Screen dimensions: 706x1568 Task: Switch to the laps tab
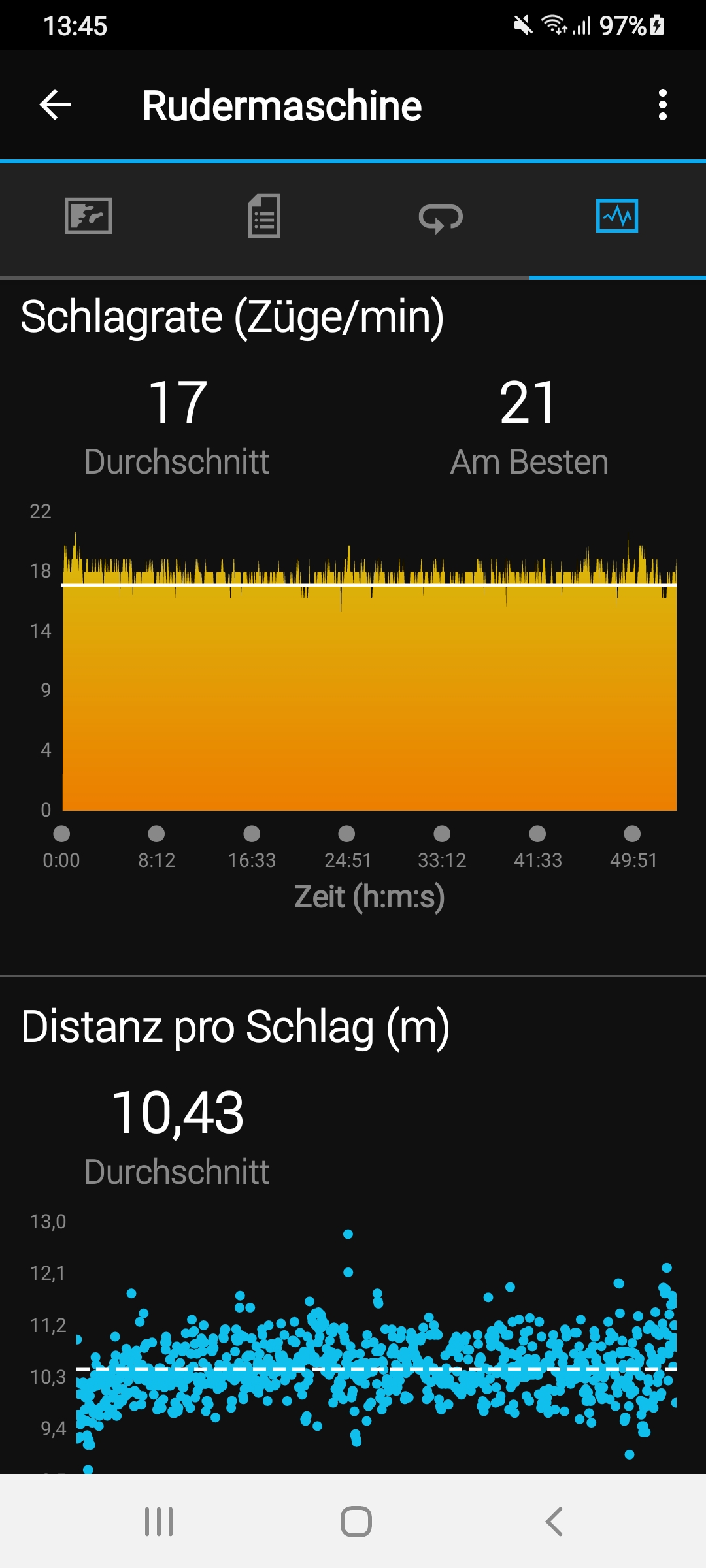tap(441, 218)
